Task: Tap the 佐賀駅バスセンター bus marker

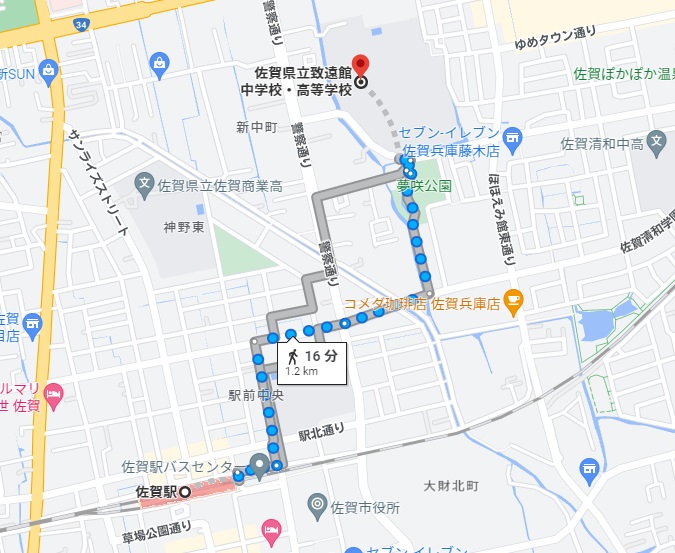Action: click(261, 464)
